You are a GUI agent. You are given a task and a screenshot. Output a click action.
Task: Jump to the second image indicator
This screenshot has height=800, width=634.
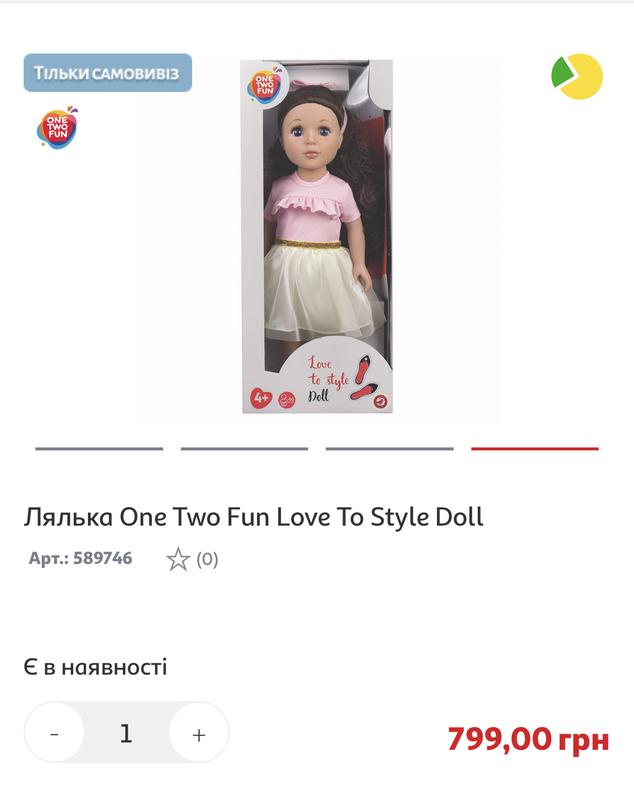click(x=244, y=448)
